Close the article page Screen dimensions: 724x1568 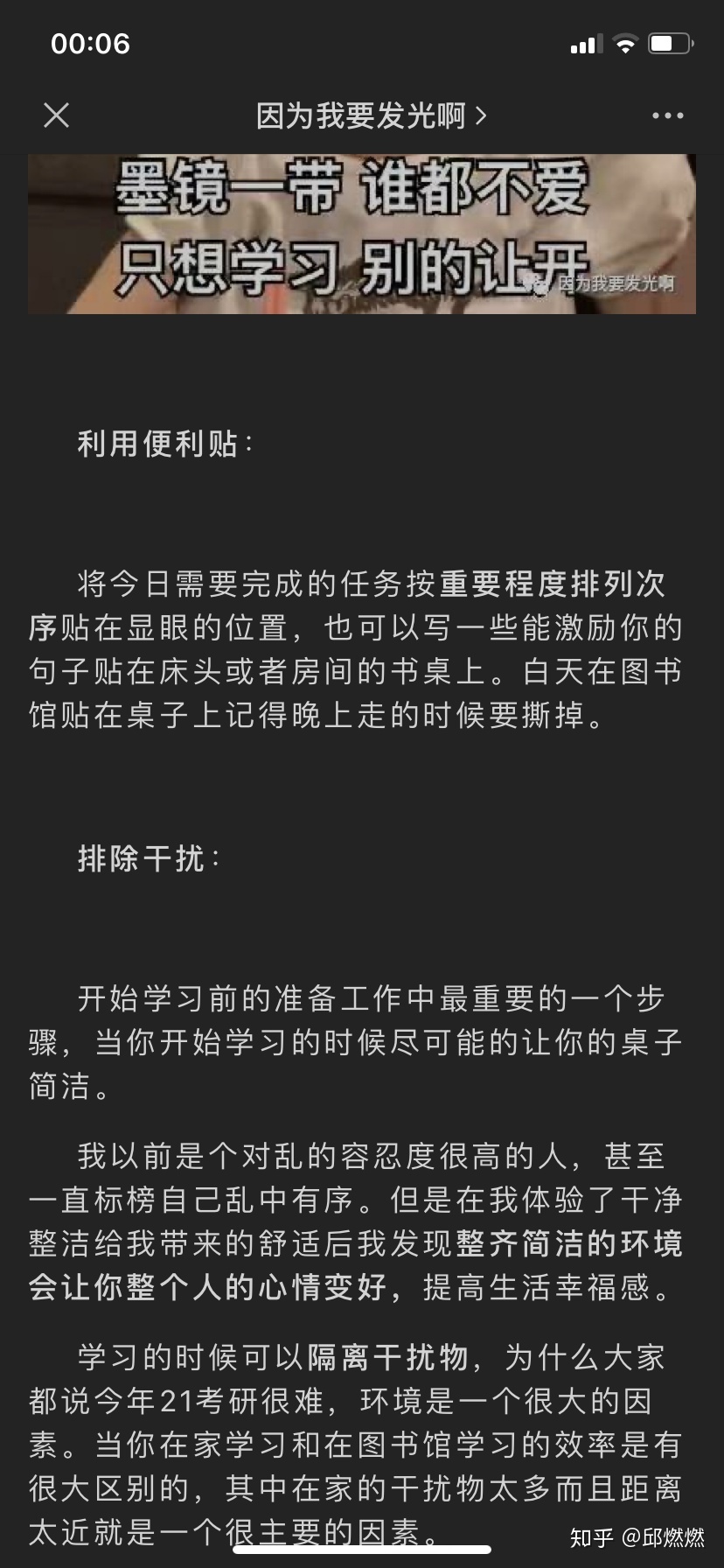coord(57,115)
